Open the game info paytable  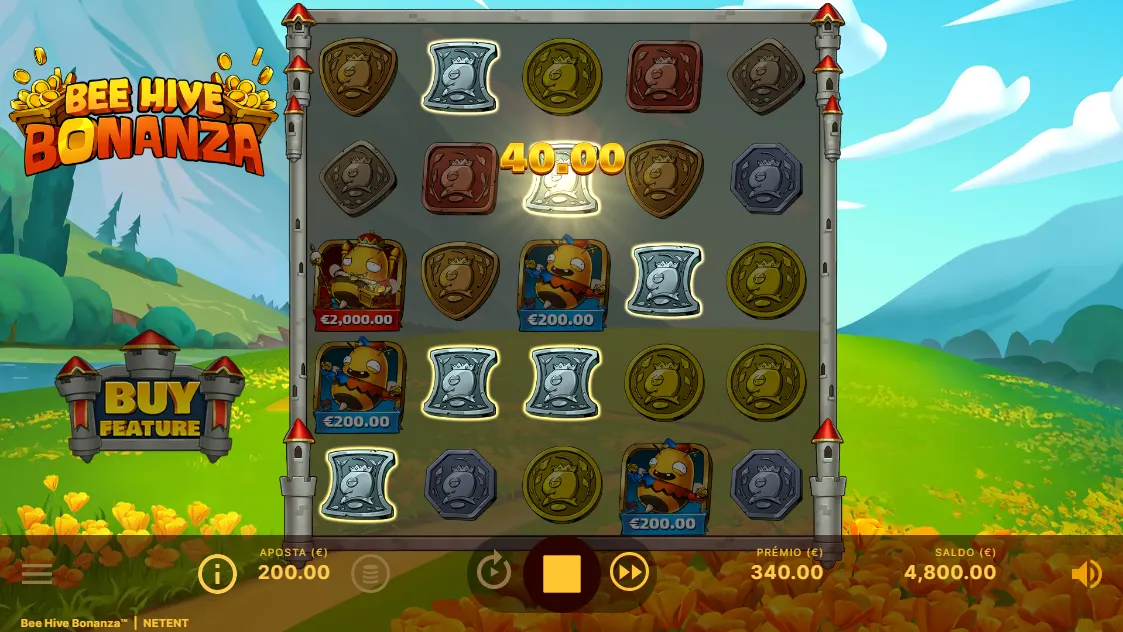217,573
